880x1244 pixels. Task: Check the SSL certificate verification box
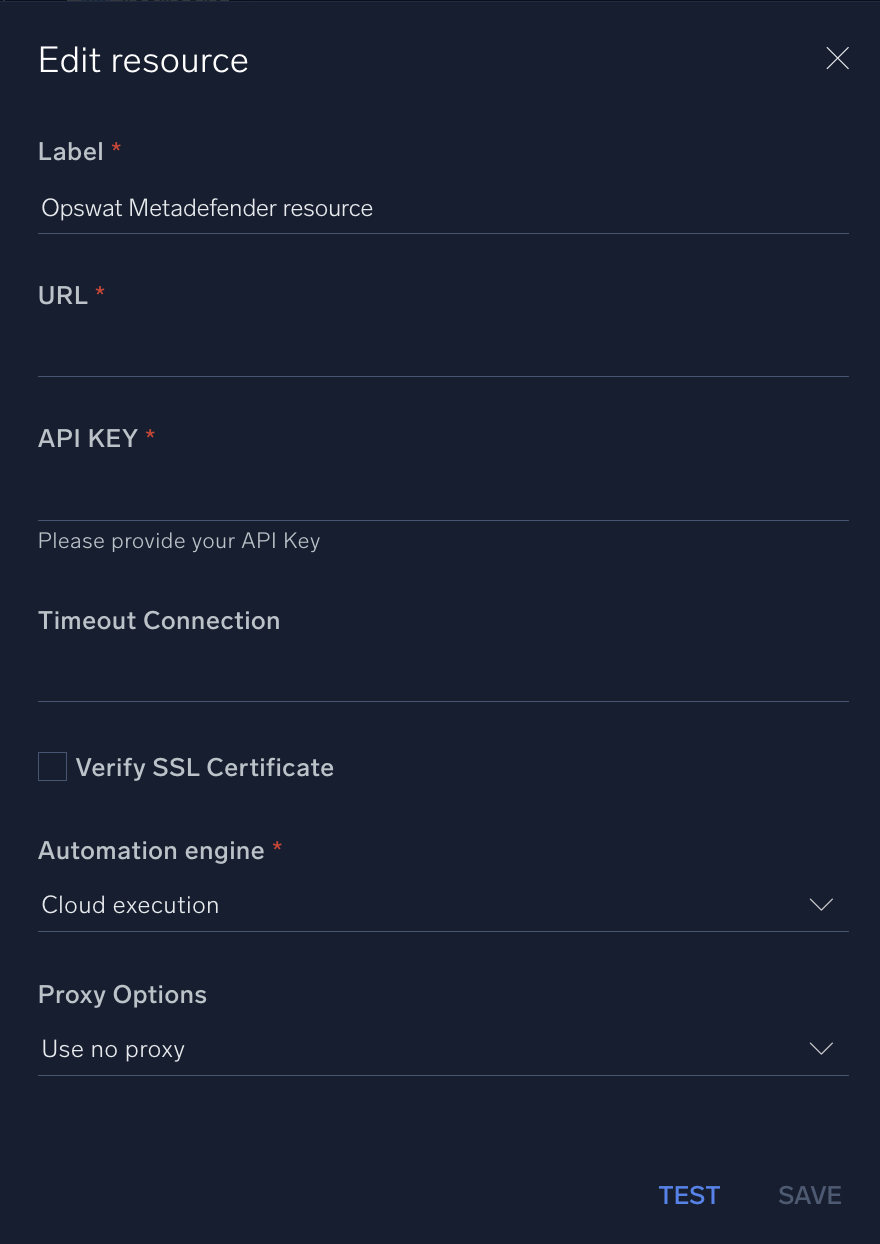point(52,766)
